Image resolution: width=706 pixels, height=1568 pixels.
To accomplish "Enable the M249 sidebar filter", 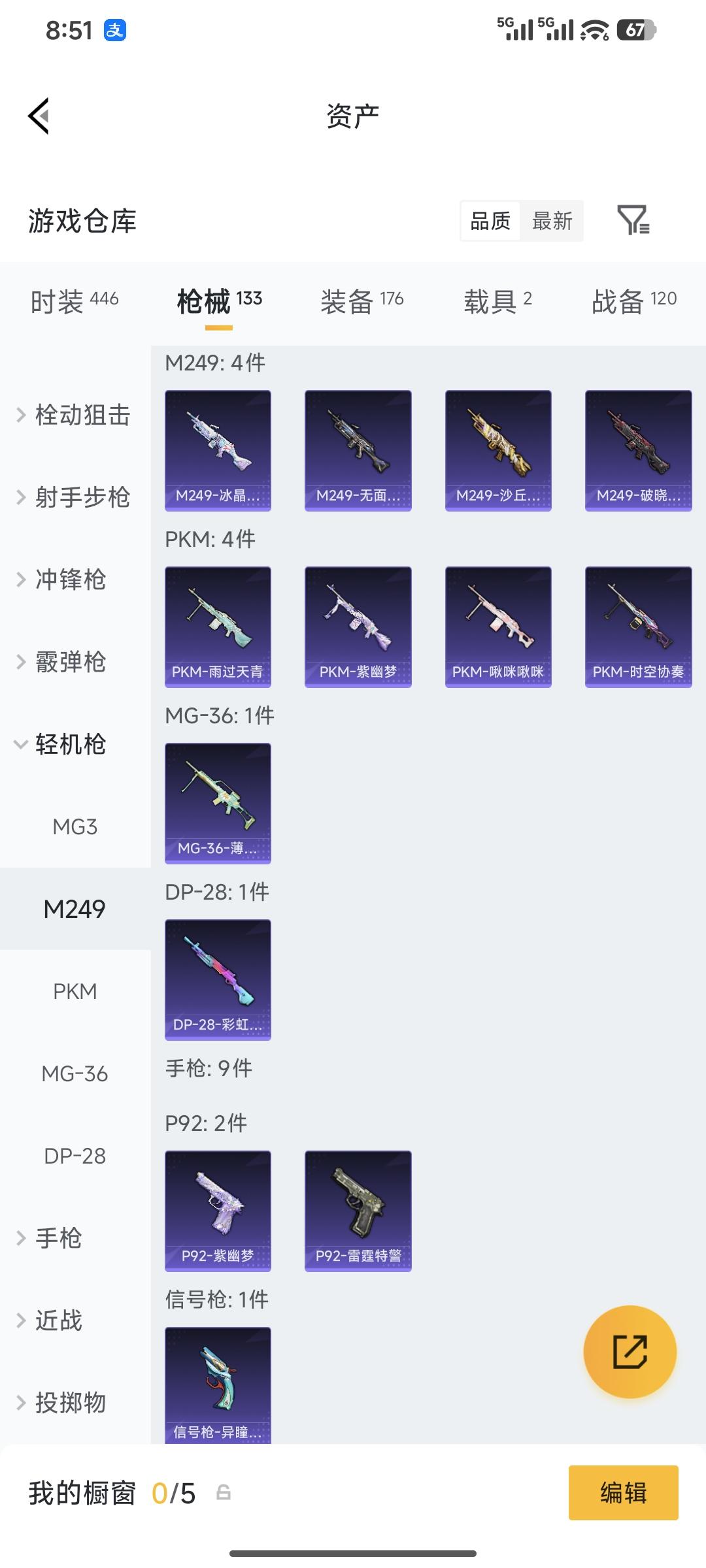I will tap(75, 908).
